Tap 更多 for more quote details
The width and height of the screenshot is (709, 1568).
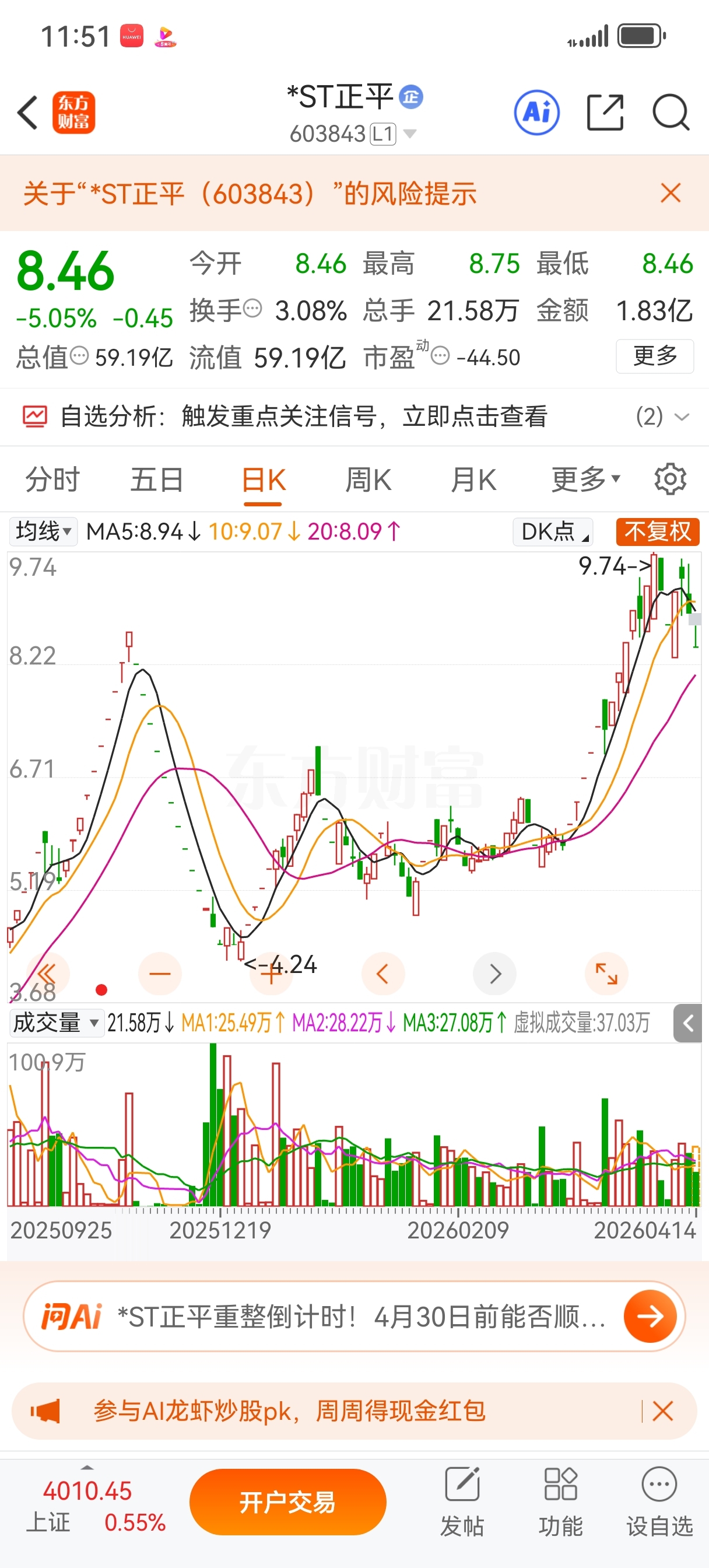tap(655, 356)
